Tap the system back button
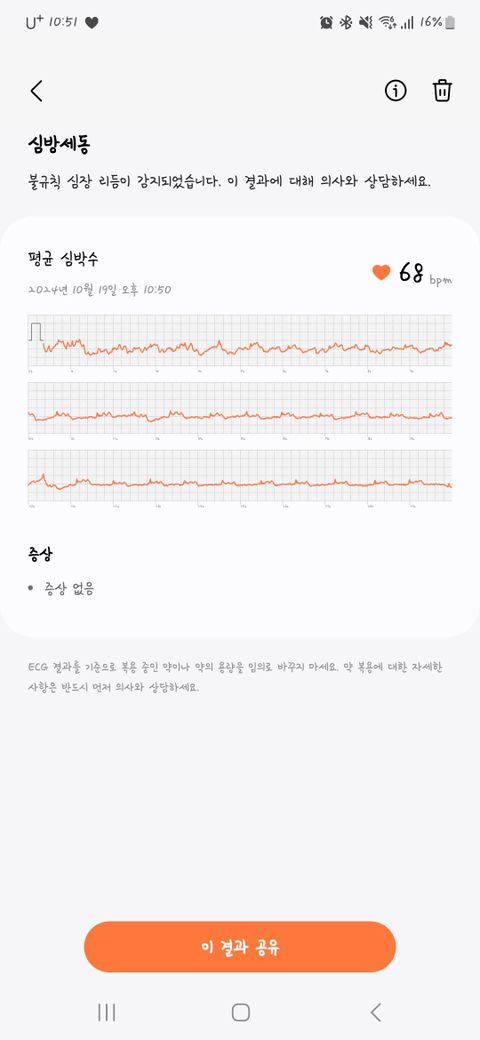The height and width of the screenshot is (1040, 480). 375,1012
